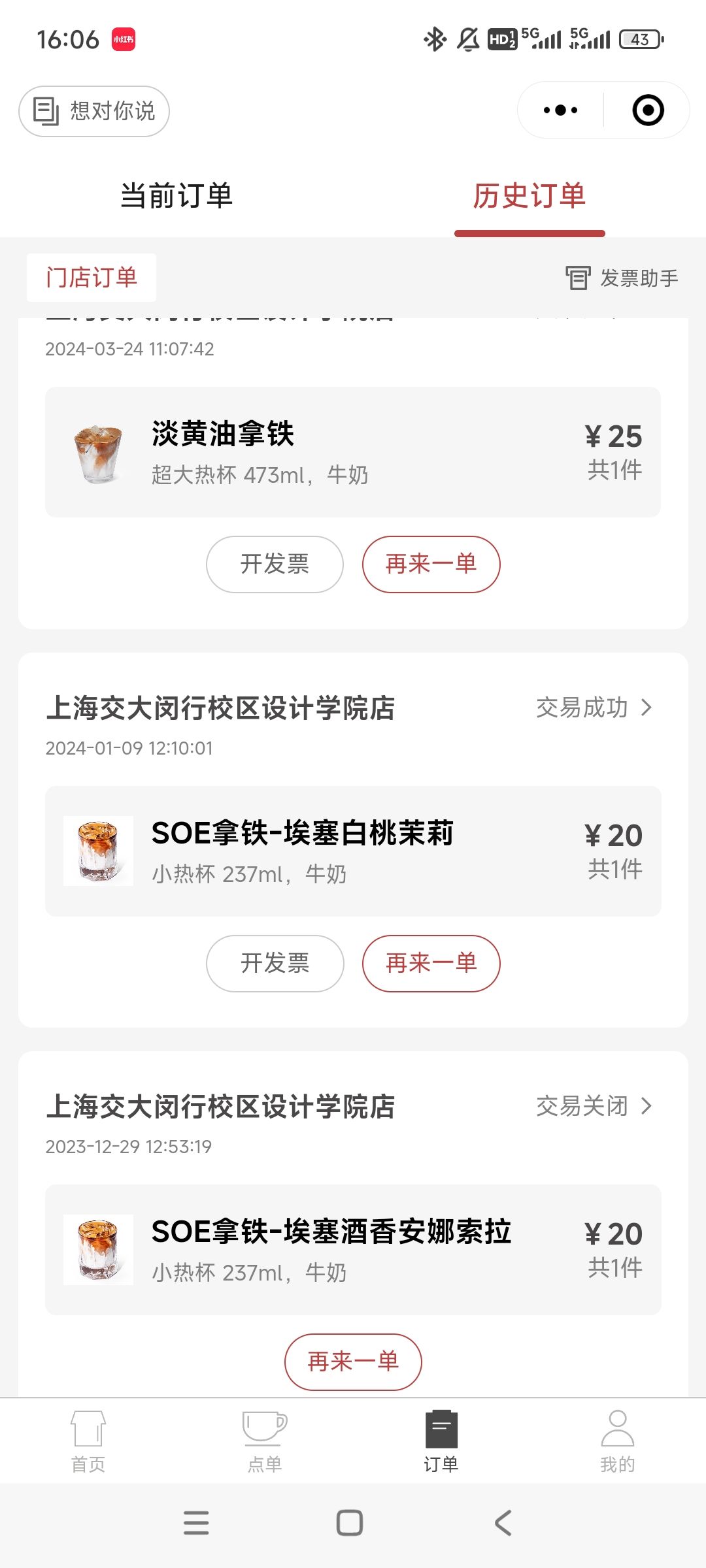
Task: Open the SOE拿铁-埃塞白桃茉莉 order card
Action: [353, 851]
